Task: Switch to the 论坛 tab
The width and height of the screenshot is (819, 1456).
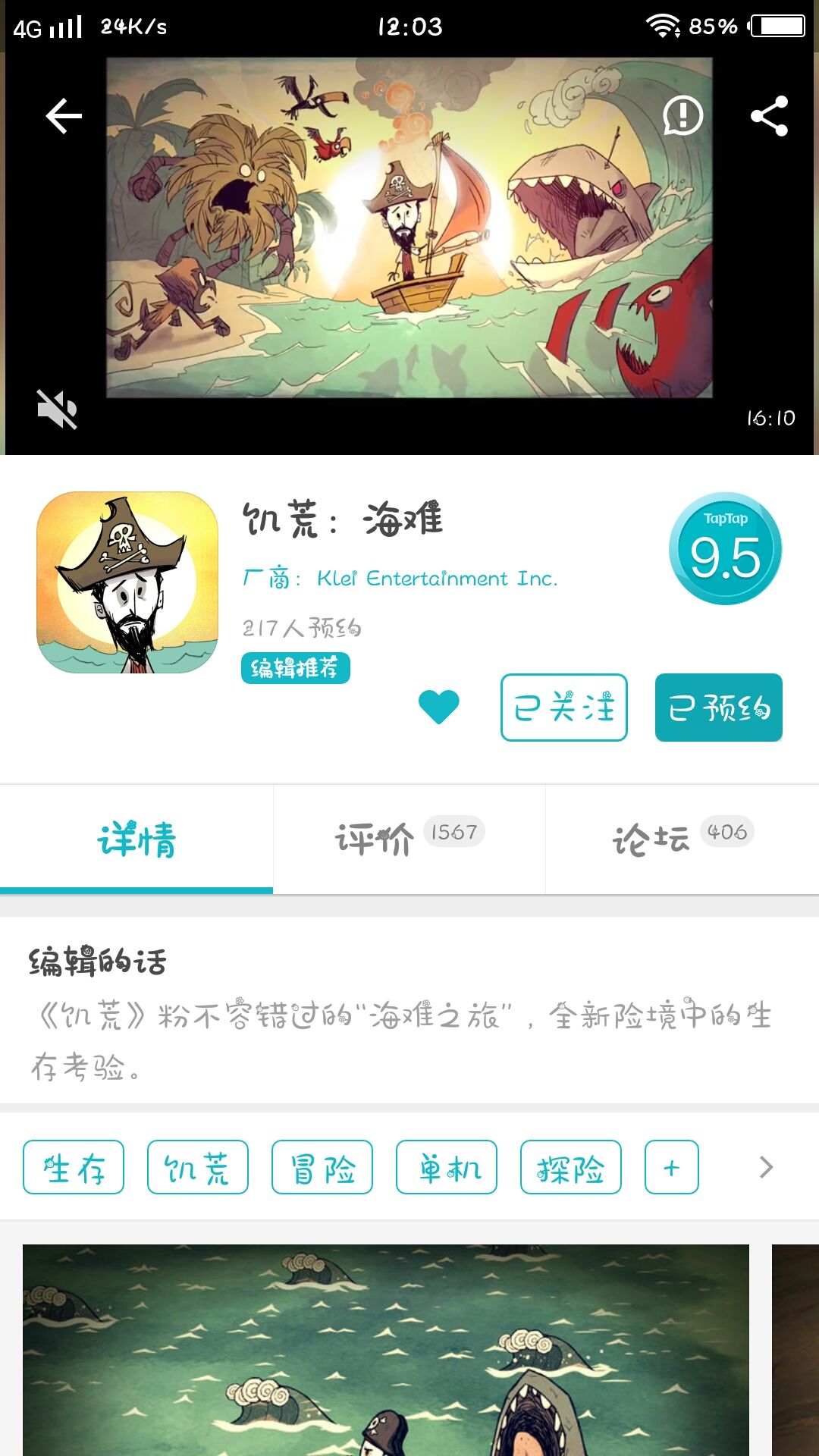Action: (682, 839)
